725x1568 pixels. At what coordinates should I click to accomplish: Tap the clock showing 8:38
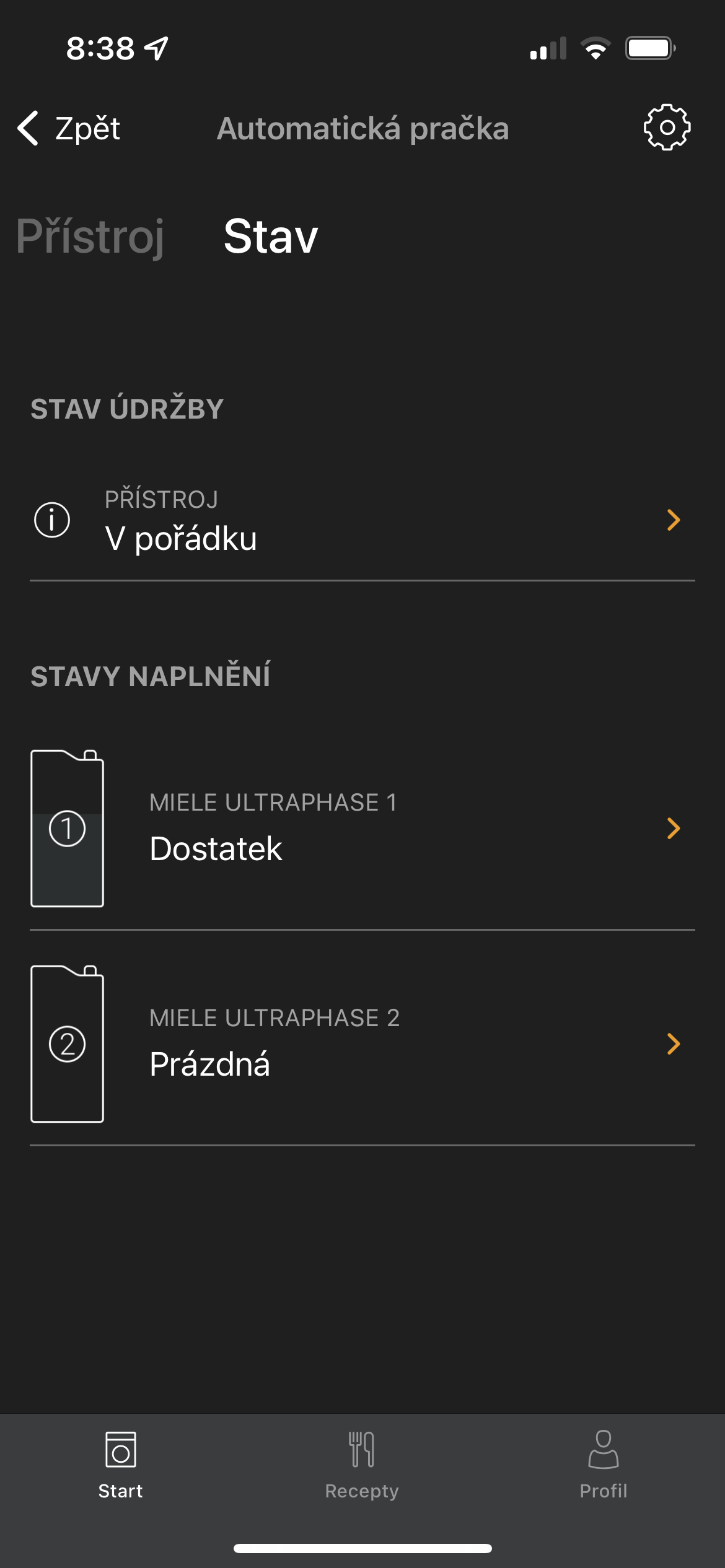(x=99, y=47)
